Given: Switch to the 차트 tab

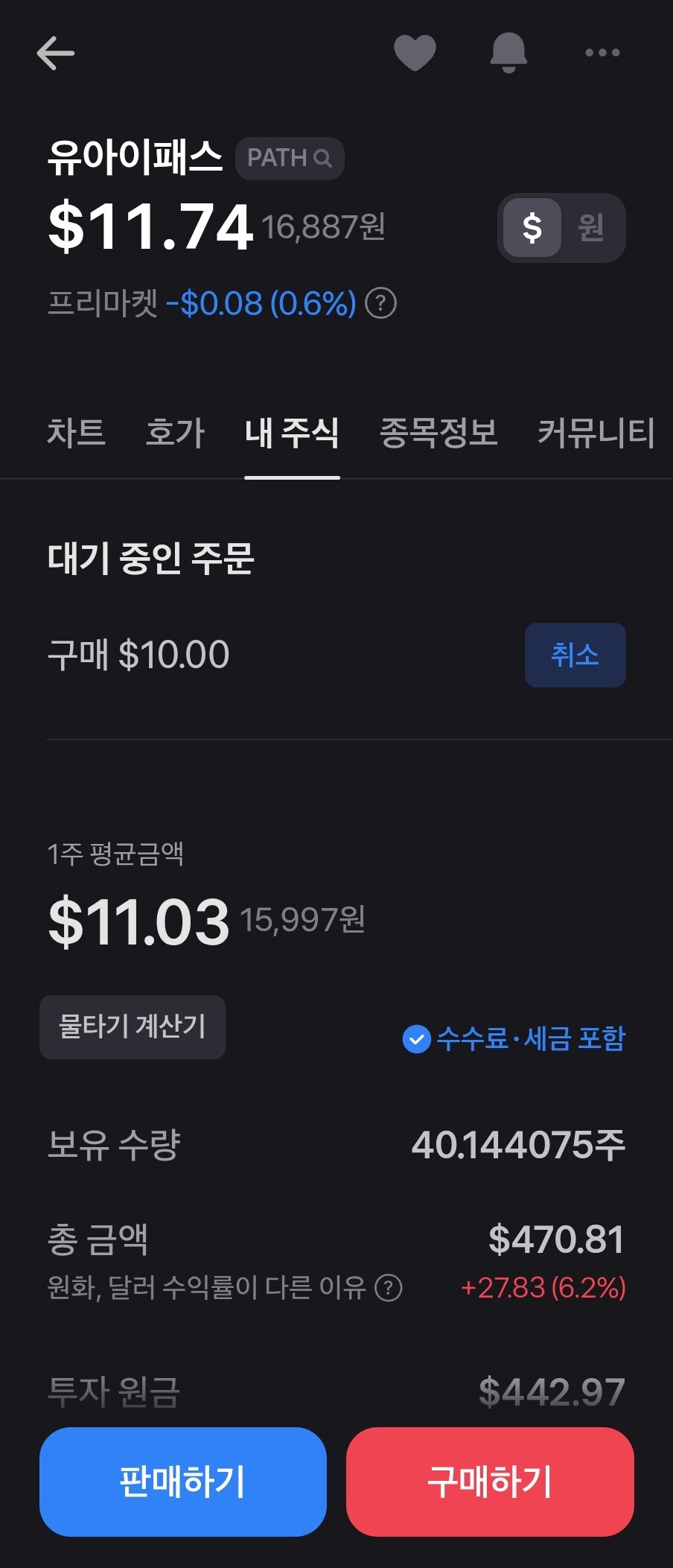Looking at the screenshot, I should click(x=76, y=433).
